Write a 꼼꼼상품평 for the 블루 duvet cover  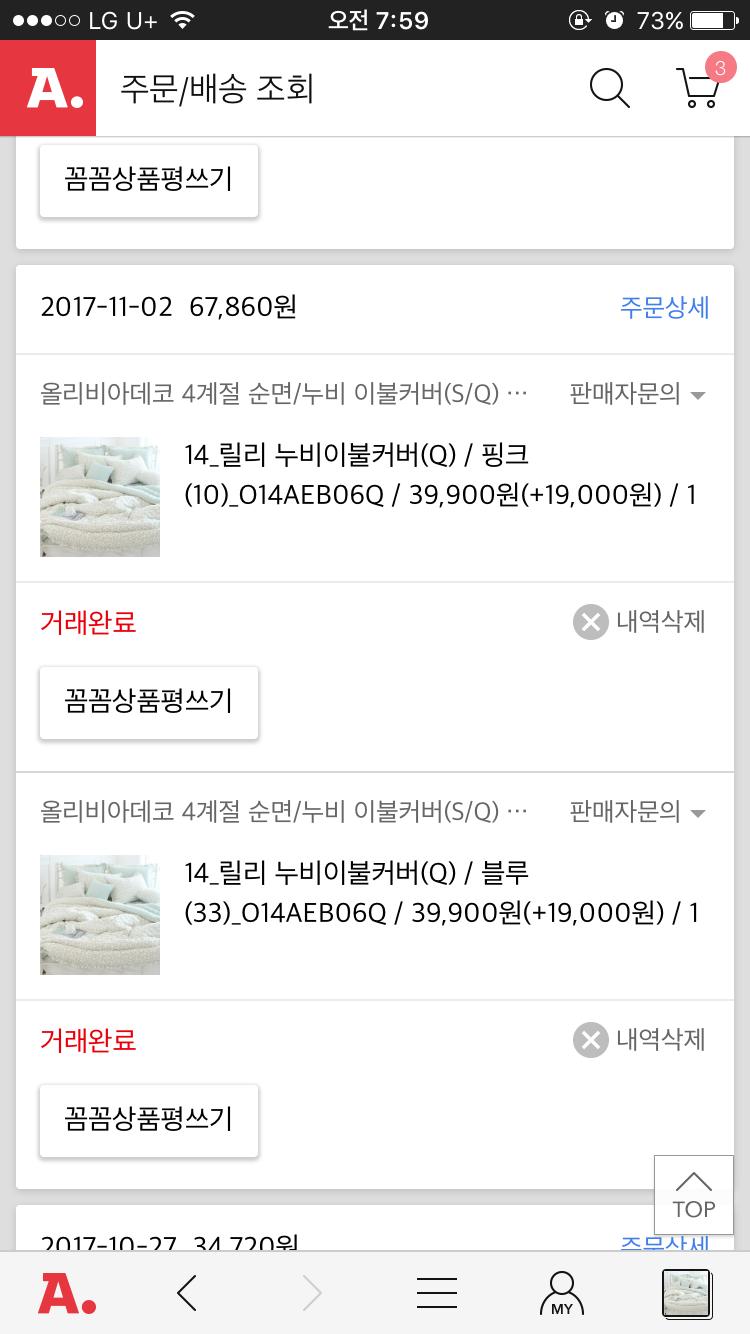pyautogui.click(x=149, y=1119)
